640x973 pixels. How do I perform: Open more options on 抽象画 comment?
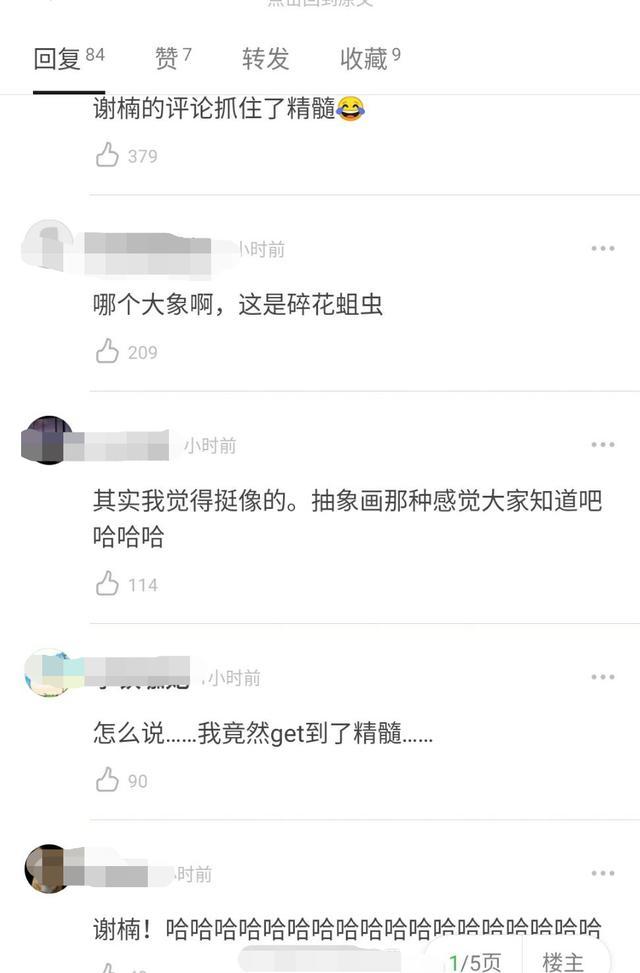tap(603, 445)
